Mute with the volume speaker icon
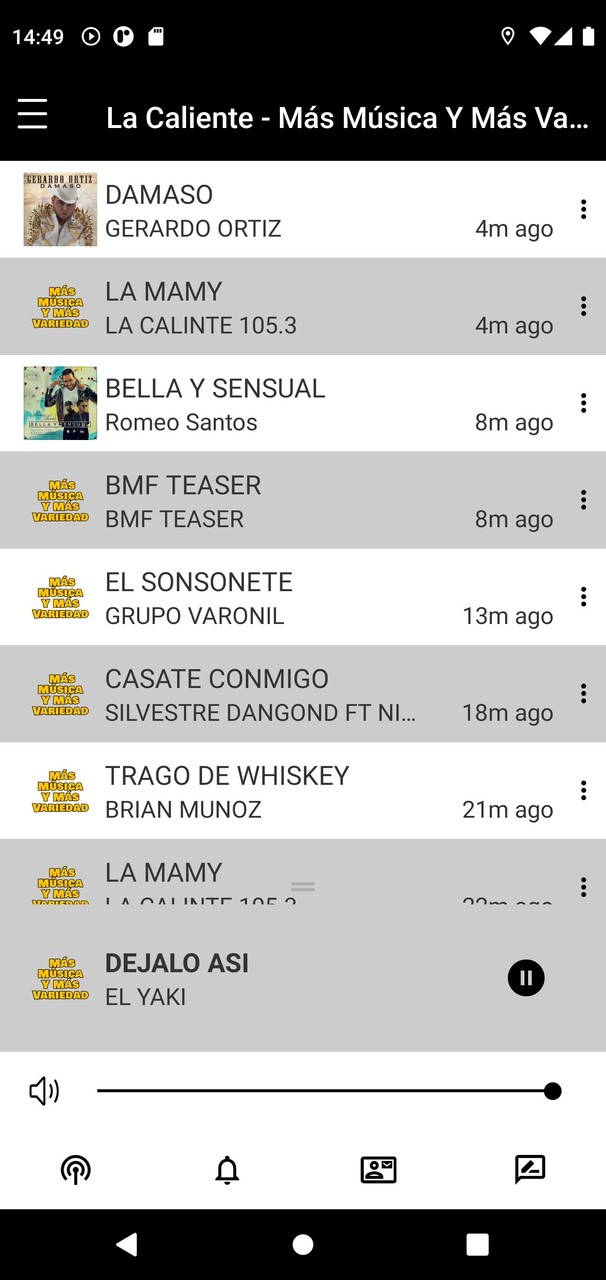Screen dimensions: 606x1280 pyautogui.click(x=44, y=1091)
